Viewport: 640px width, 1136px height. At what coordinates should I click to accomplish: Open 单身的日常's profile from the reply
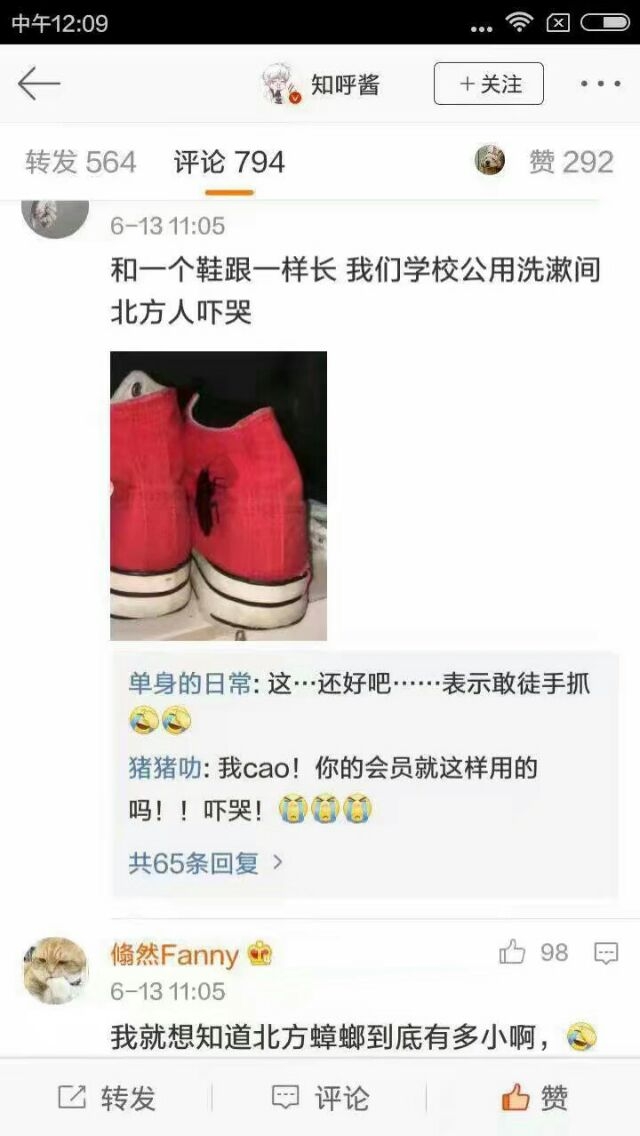click(x=190, y=684)
